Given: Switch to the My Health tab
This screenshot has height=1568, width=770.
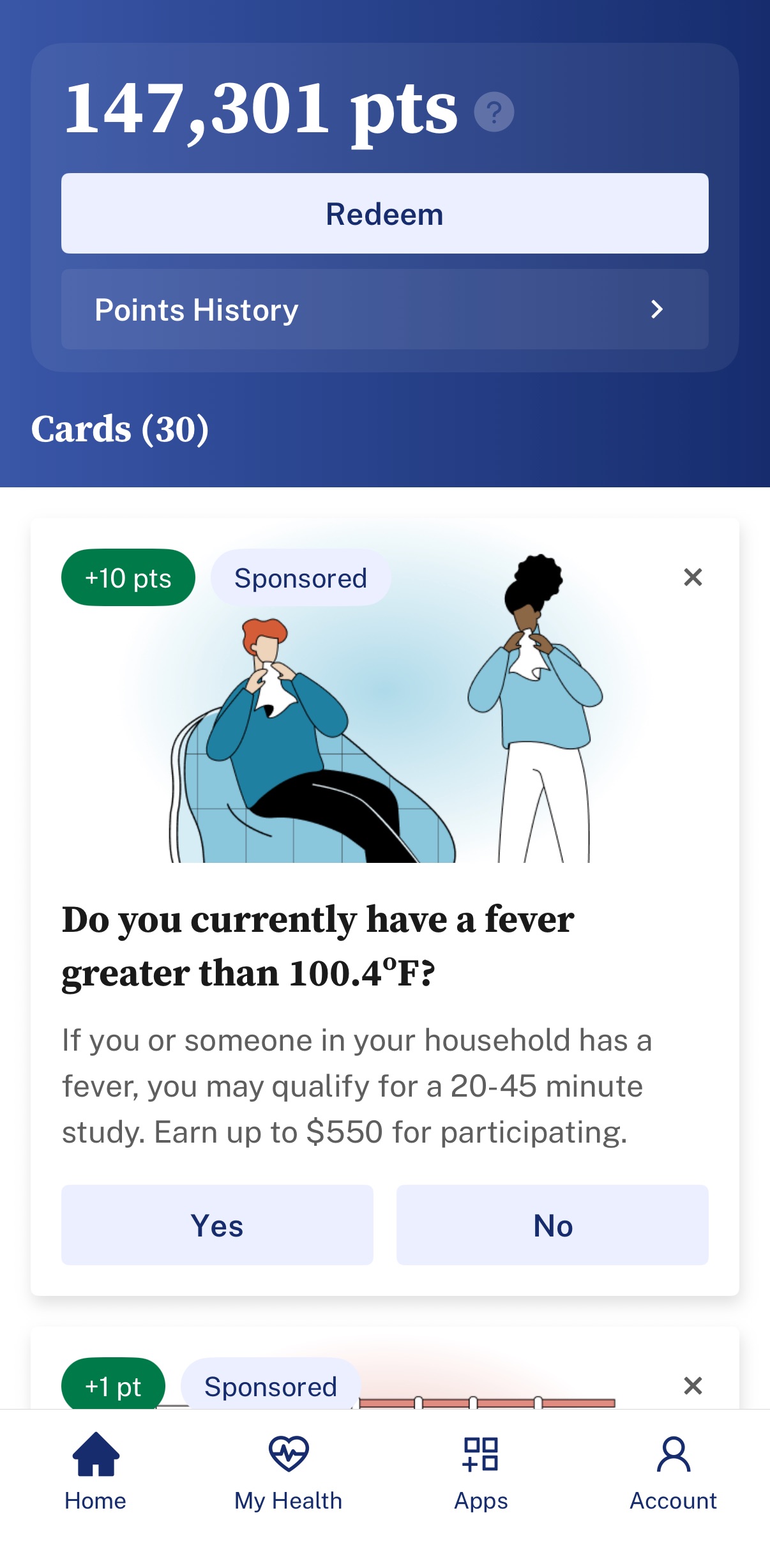Looking at the screenshot, I should [x=289, y=1472].
